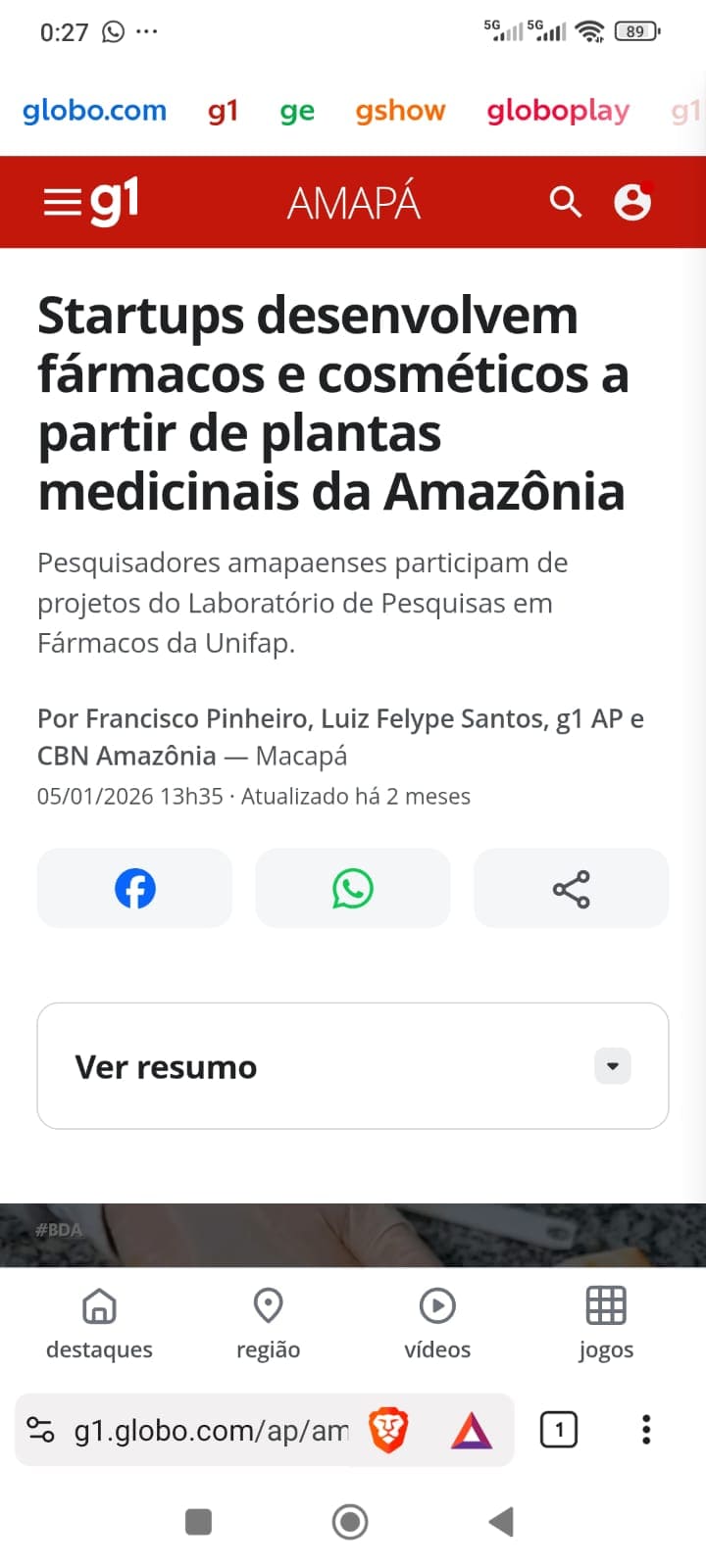Open the browser three-dot overflow menu
The height and width of the screenshot is (1568, 706).
pos(646,1430)
